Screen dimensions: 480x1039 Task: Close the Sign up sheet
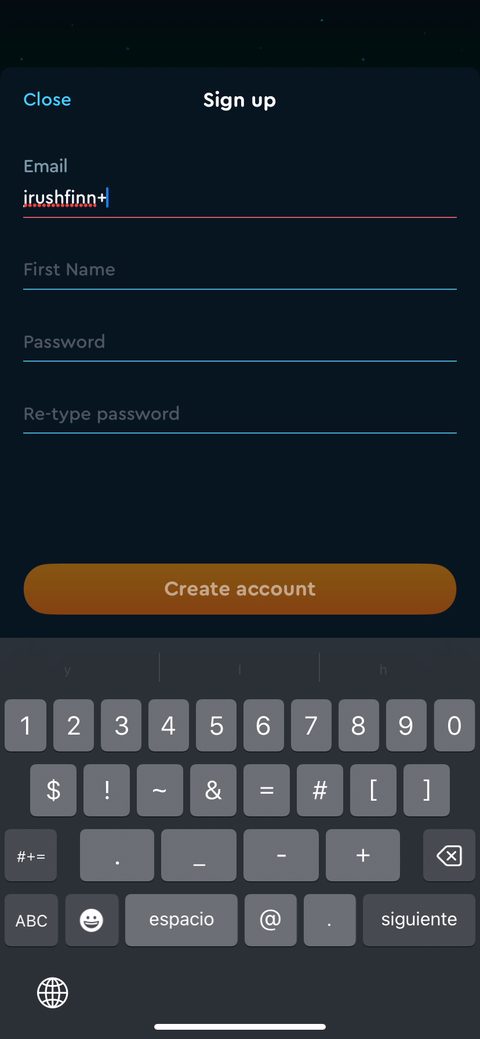coord(47,99)
